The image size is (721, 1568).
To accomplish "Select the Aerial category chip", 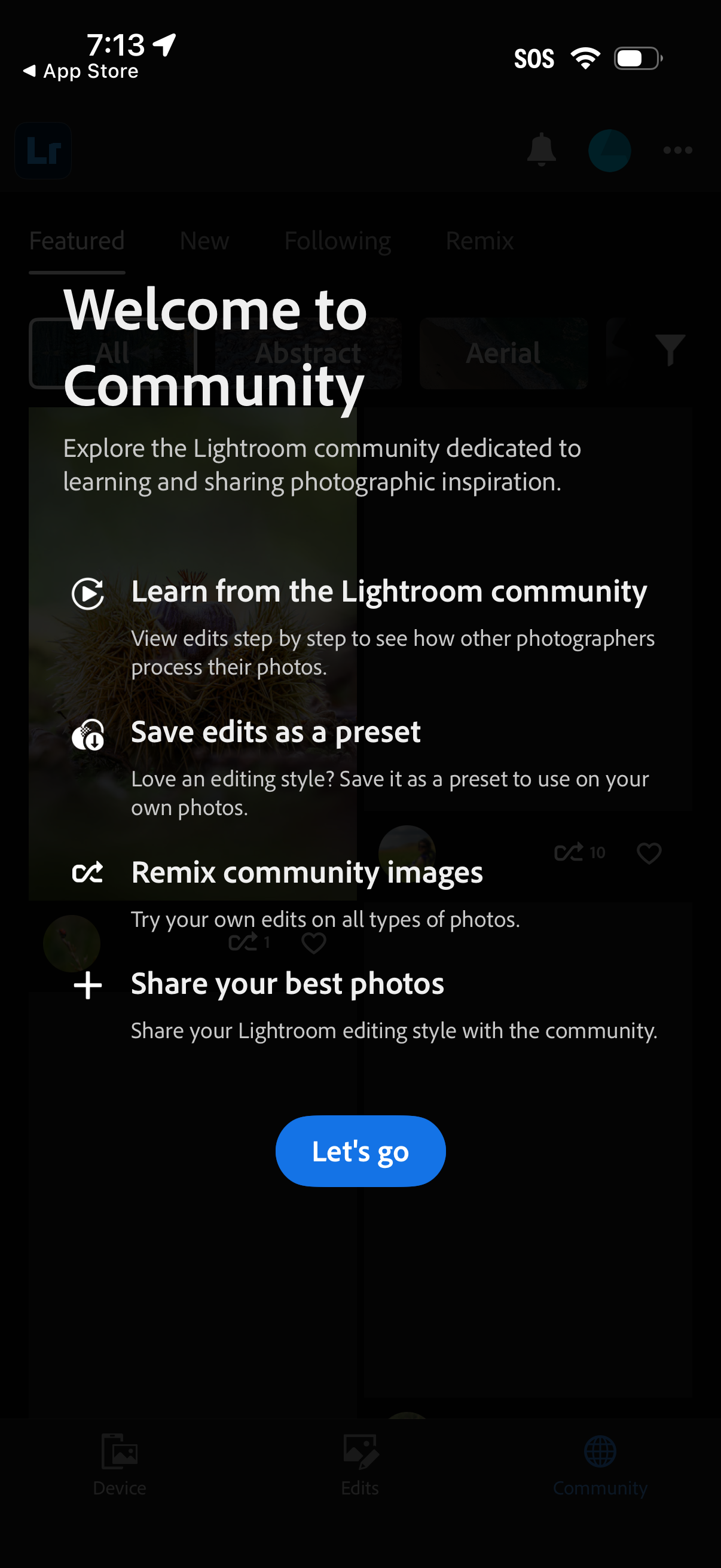I will pyautogui.click(x=503, y=352).
